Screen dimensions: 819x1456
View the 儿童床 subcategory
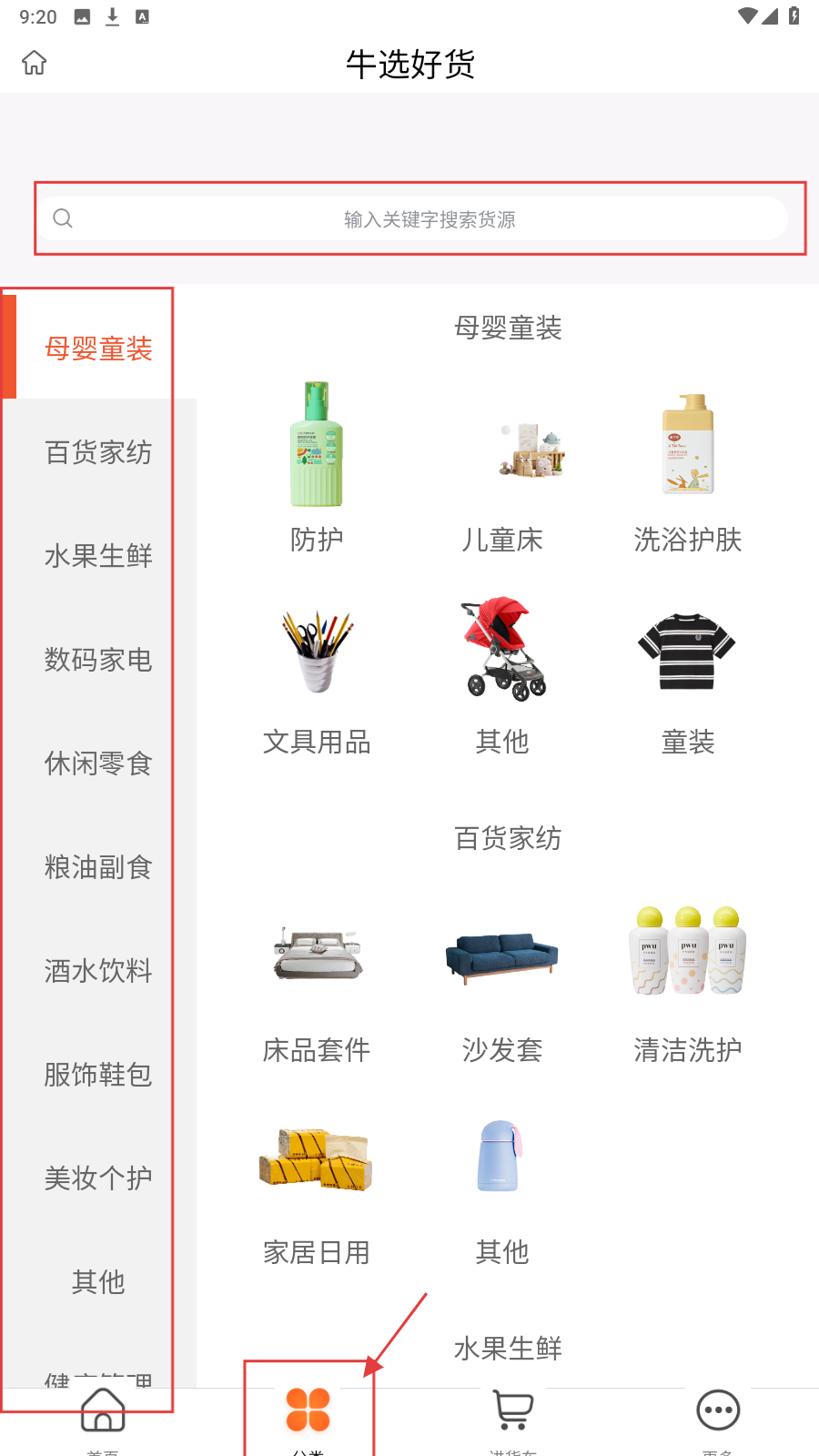(502, 466)
